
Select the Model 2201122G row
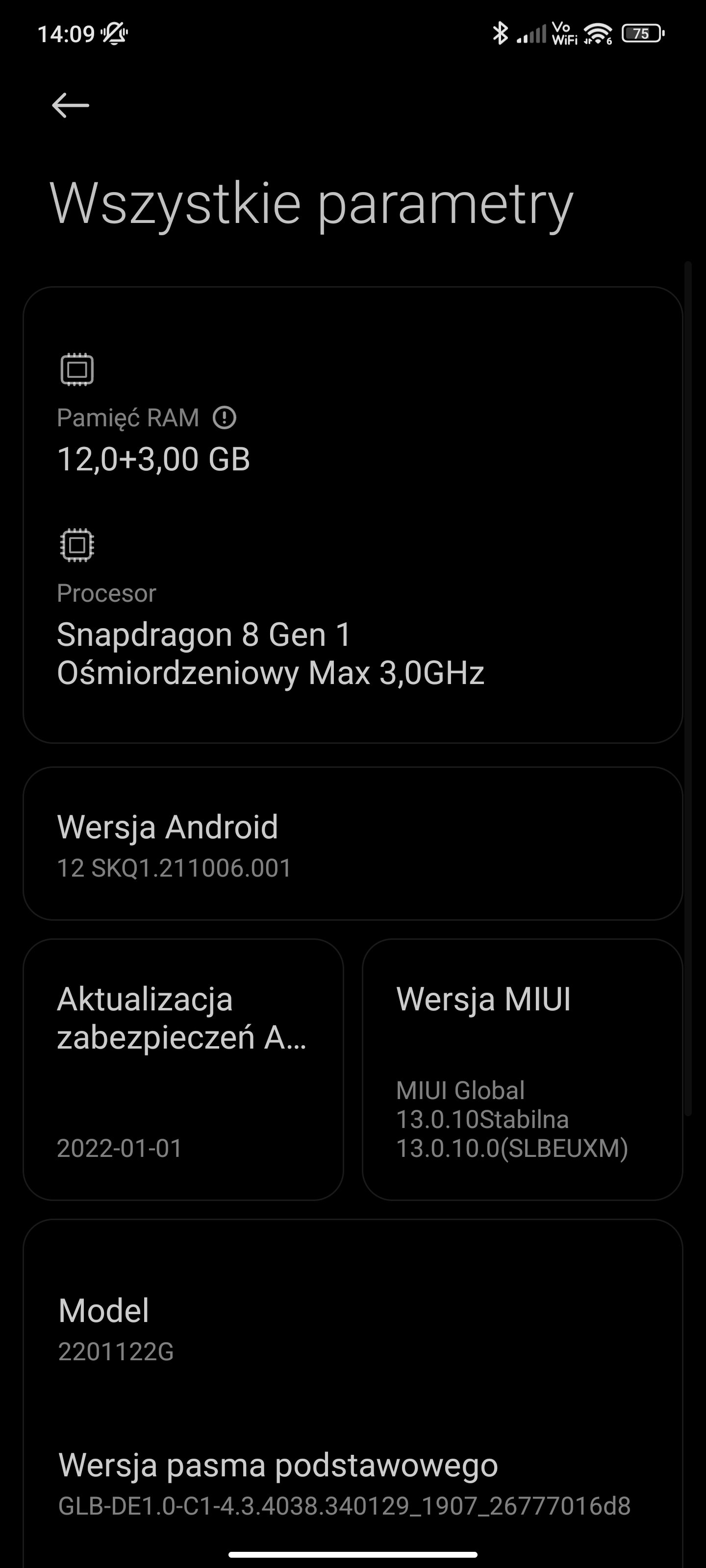pyautogui.click(x=353, y=1329)
